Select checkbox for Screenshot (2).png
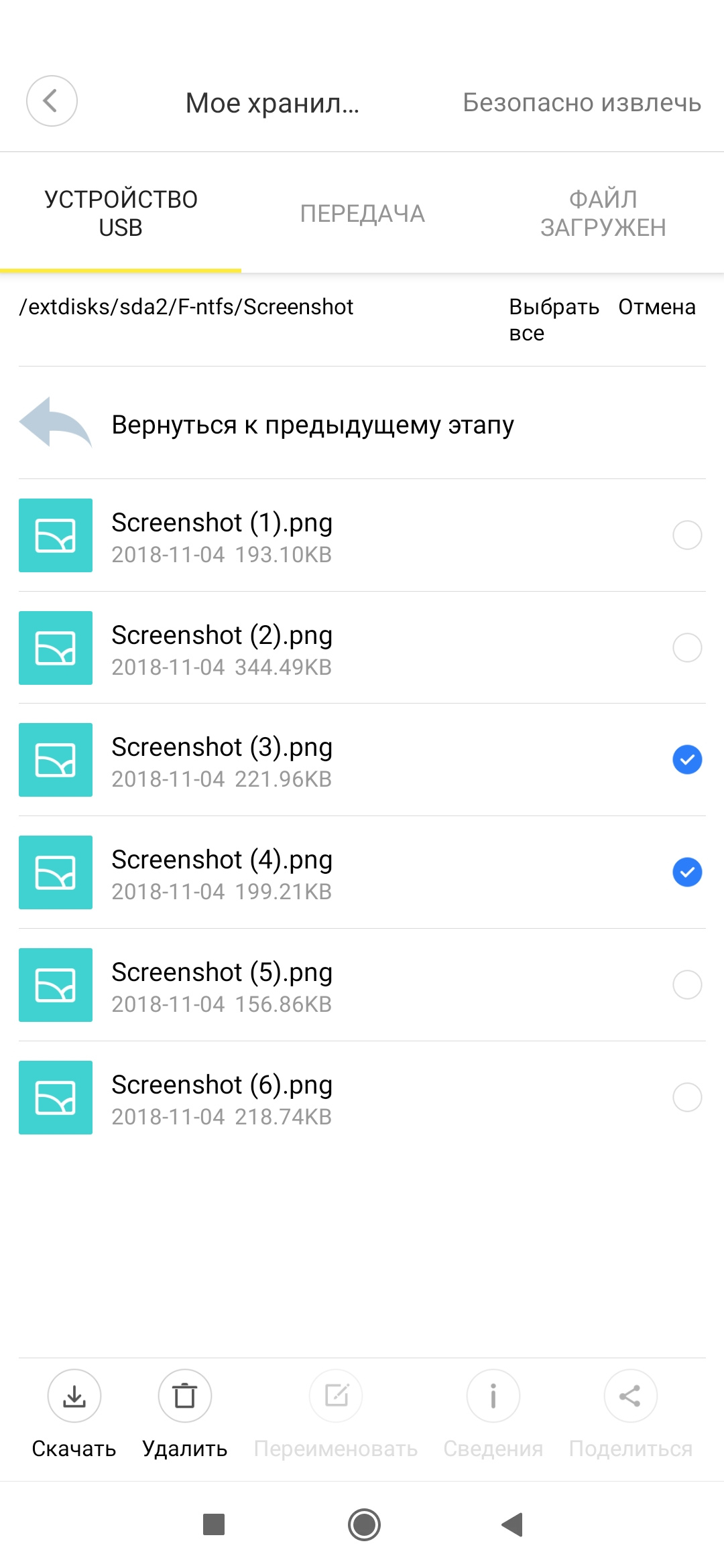724x1568 pixels. pyautogui.click(x=686, y=648)
